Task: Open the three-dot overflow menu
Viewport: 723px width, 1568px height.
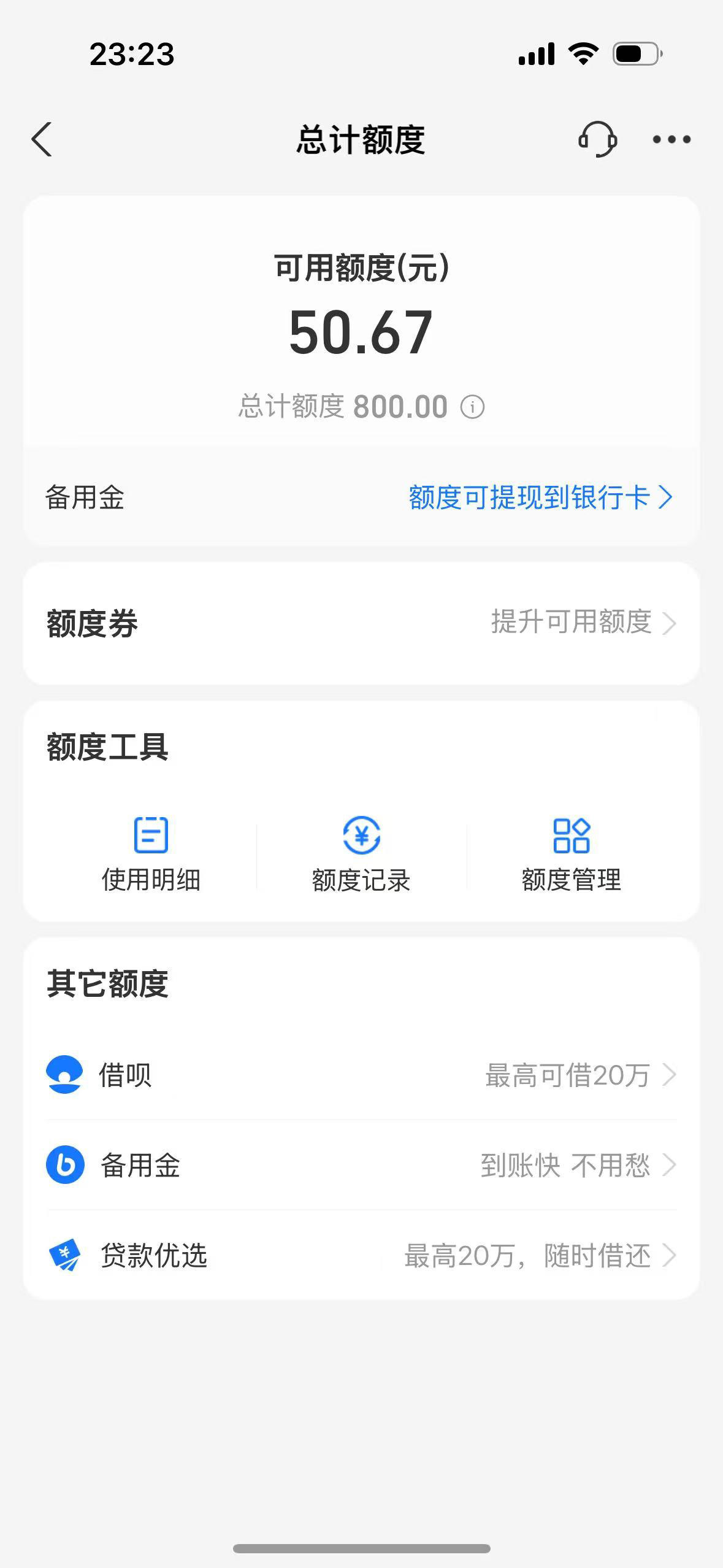Action: (x=671, y=140)
